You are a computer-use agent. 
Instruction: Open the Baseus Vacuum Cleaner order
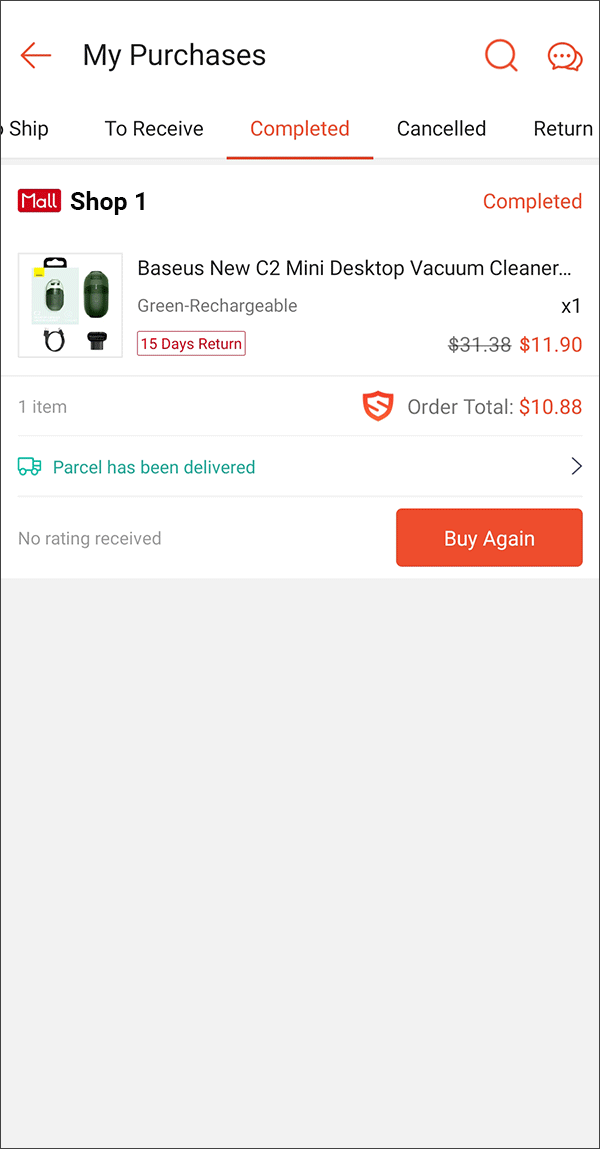click(x=354, y=268)
